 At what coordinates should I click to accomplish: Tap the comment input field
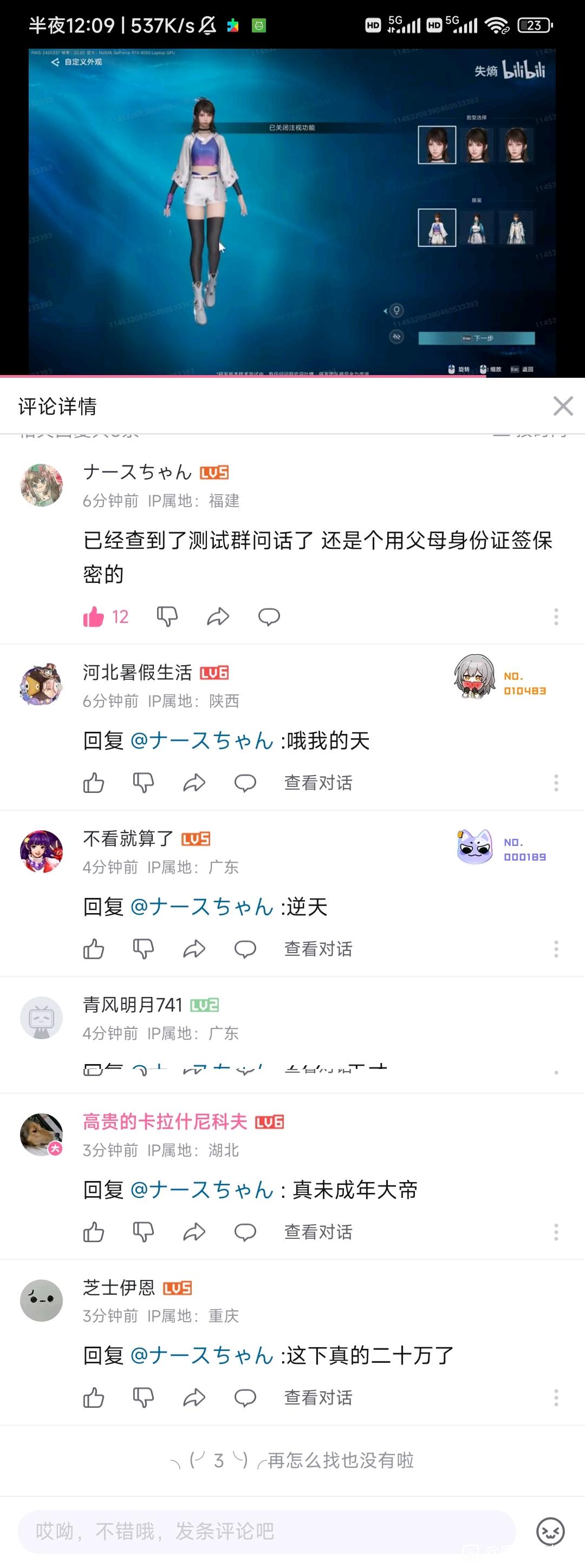click(267, 1531)
